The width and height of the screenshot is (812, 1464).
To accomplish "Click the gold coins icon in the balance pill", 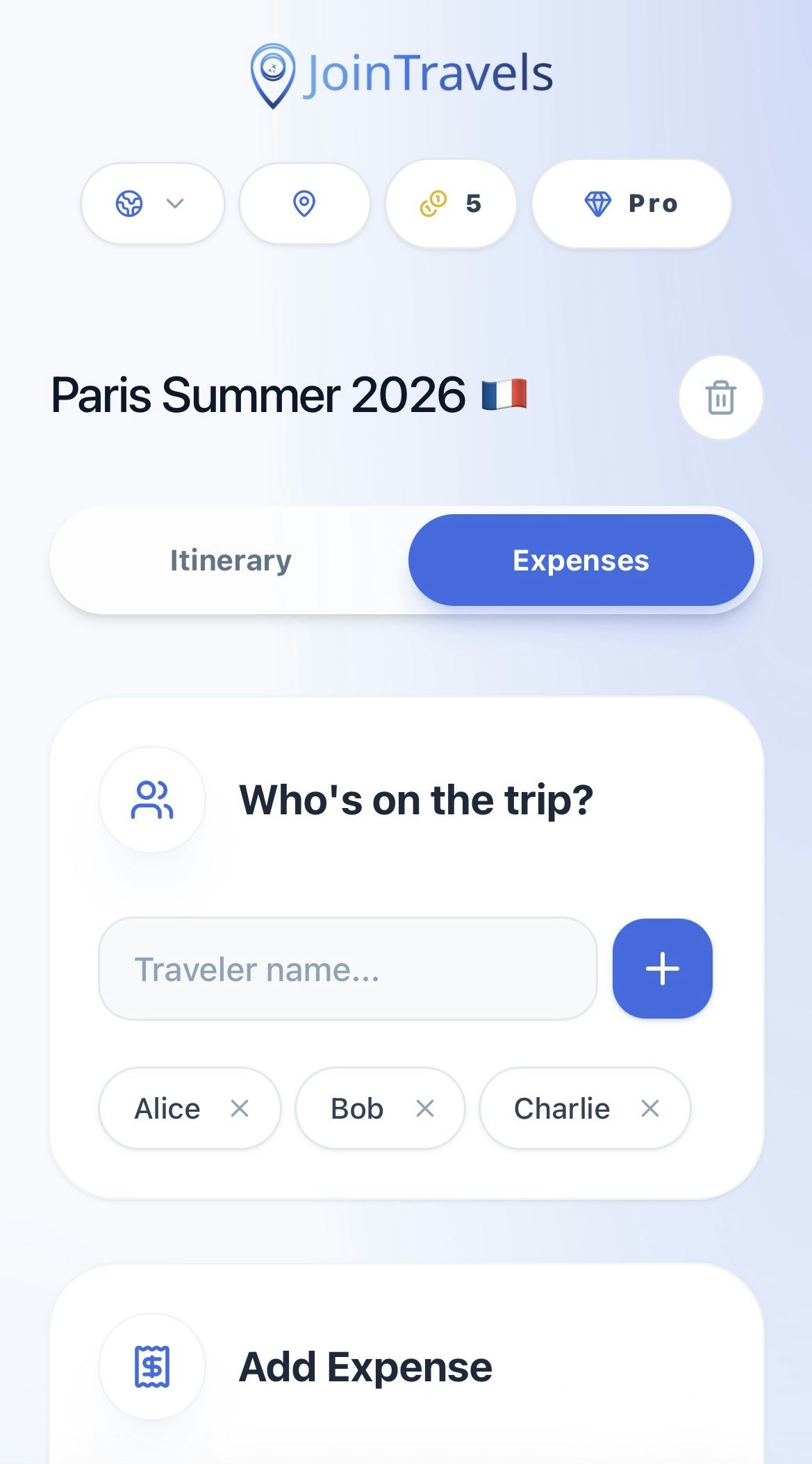I will (x=432, y=203).
